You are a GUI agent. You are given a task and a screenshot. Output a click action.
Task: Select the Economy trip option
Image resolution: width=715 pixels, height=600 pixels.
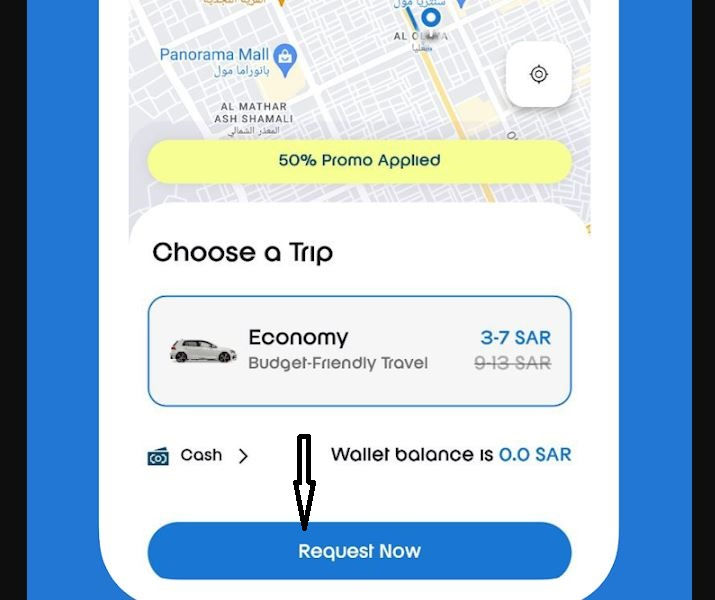tap(359, 351)
